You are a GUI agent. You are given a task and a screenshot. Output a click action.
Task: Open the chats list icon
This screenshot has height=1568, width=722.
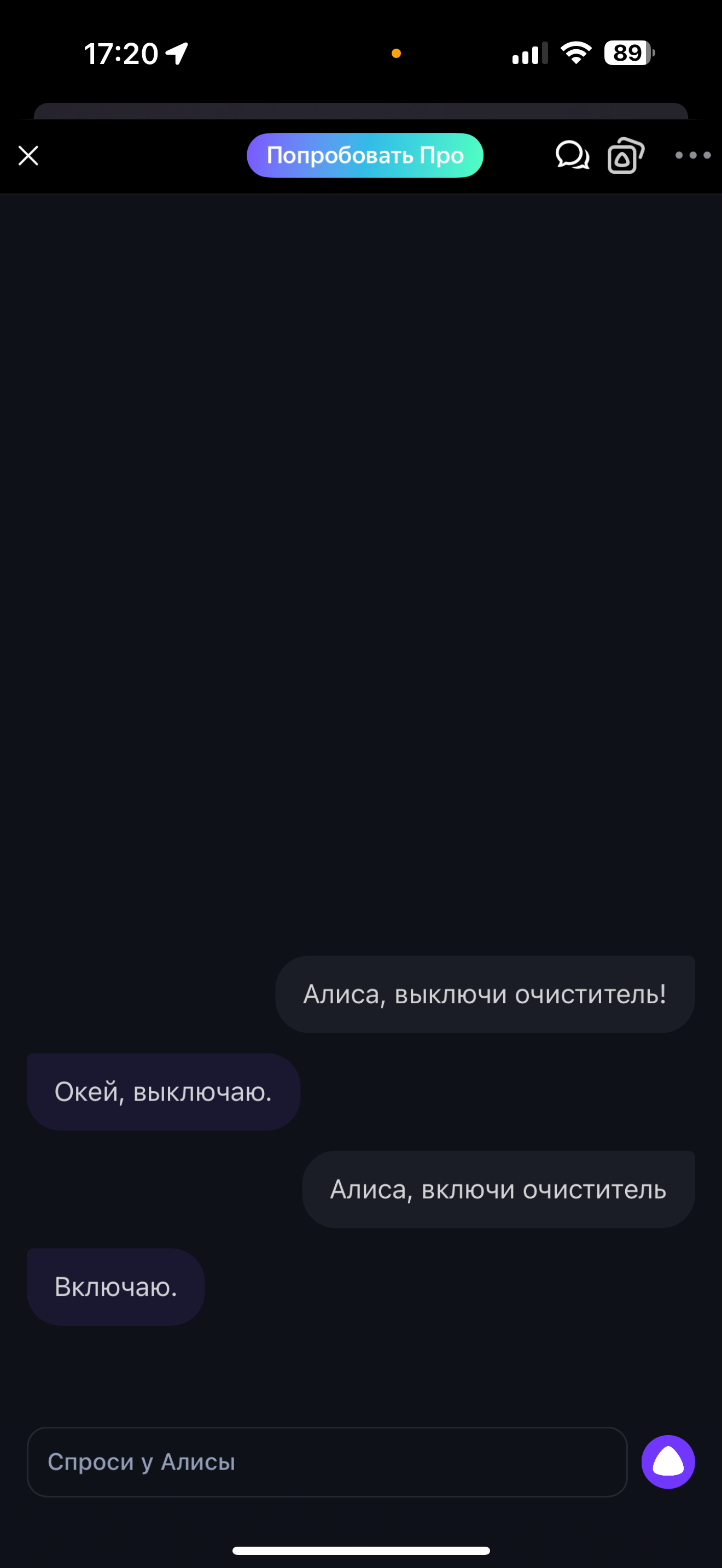pyautogui.click(x=572, y=155)
